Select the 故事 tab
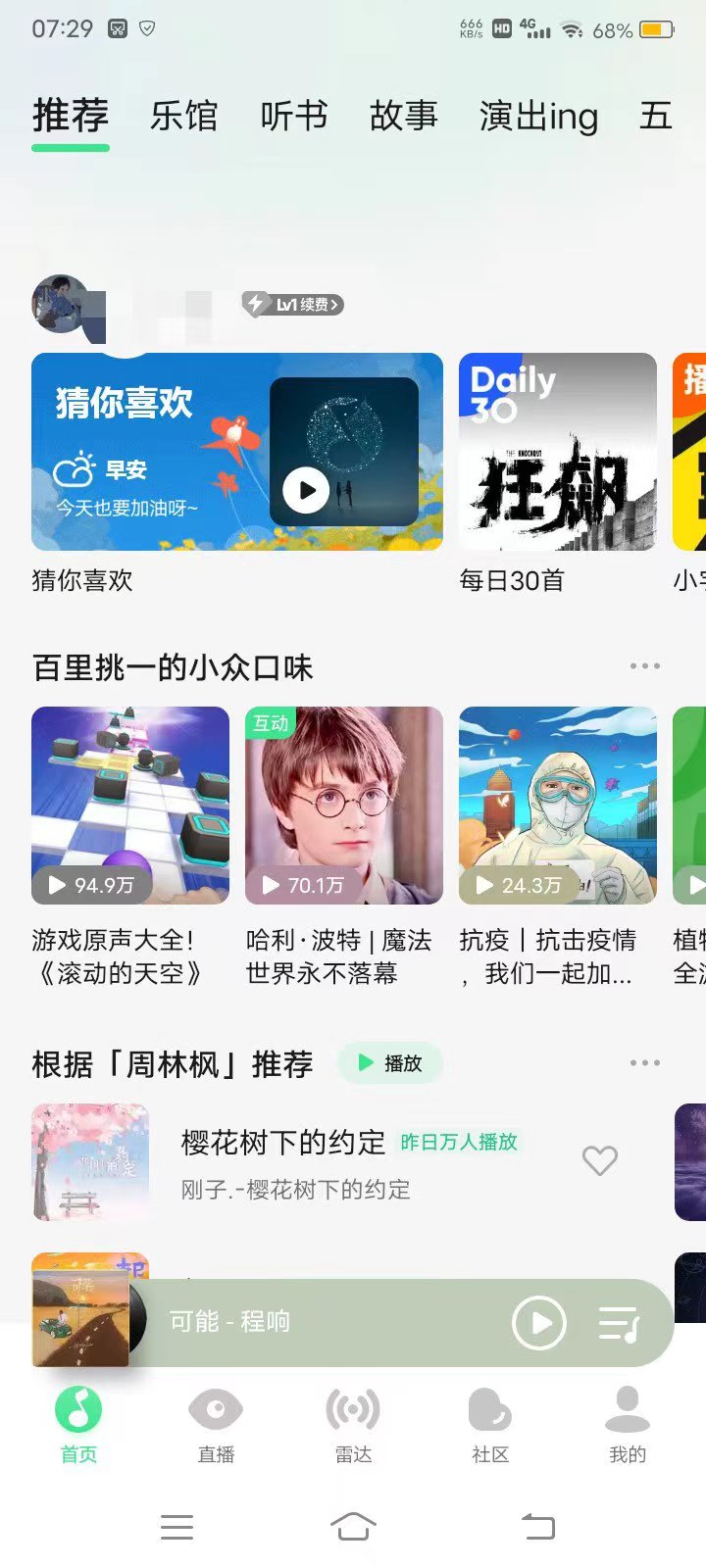 [x=403, y=117]
